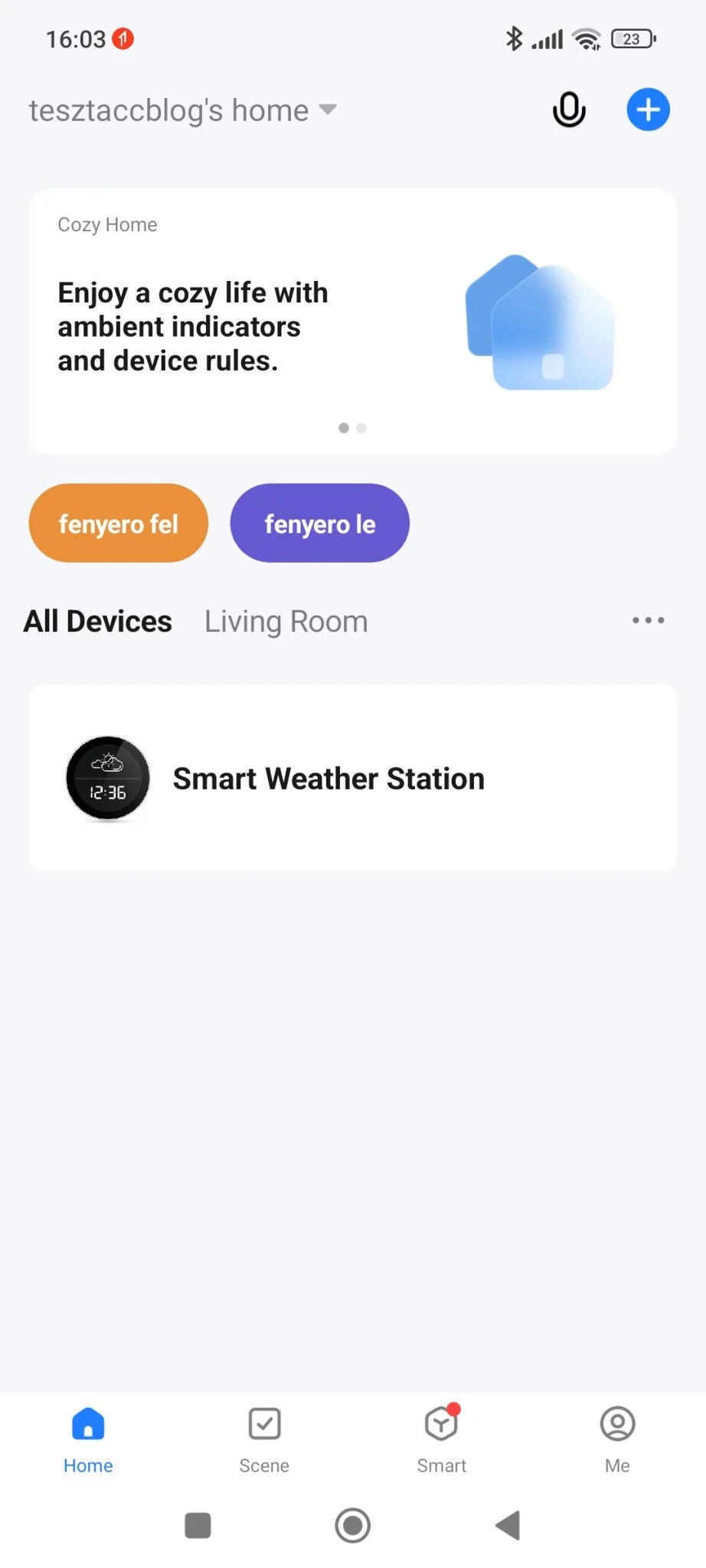Run the fenyero le scene
Viewport: 706px width, 1568px height.
[x=319, y=524]
